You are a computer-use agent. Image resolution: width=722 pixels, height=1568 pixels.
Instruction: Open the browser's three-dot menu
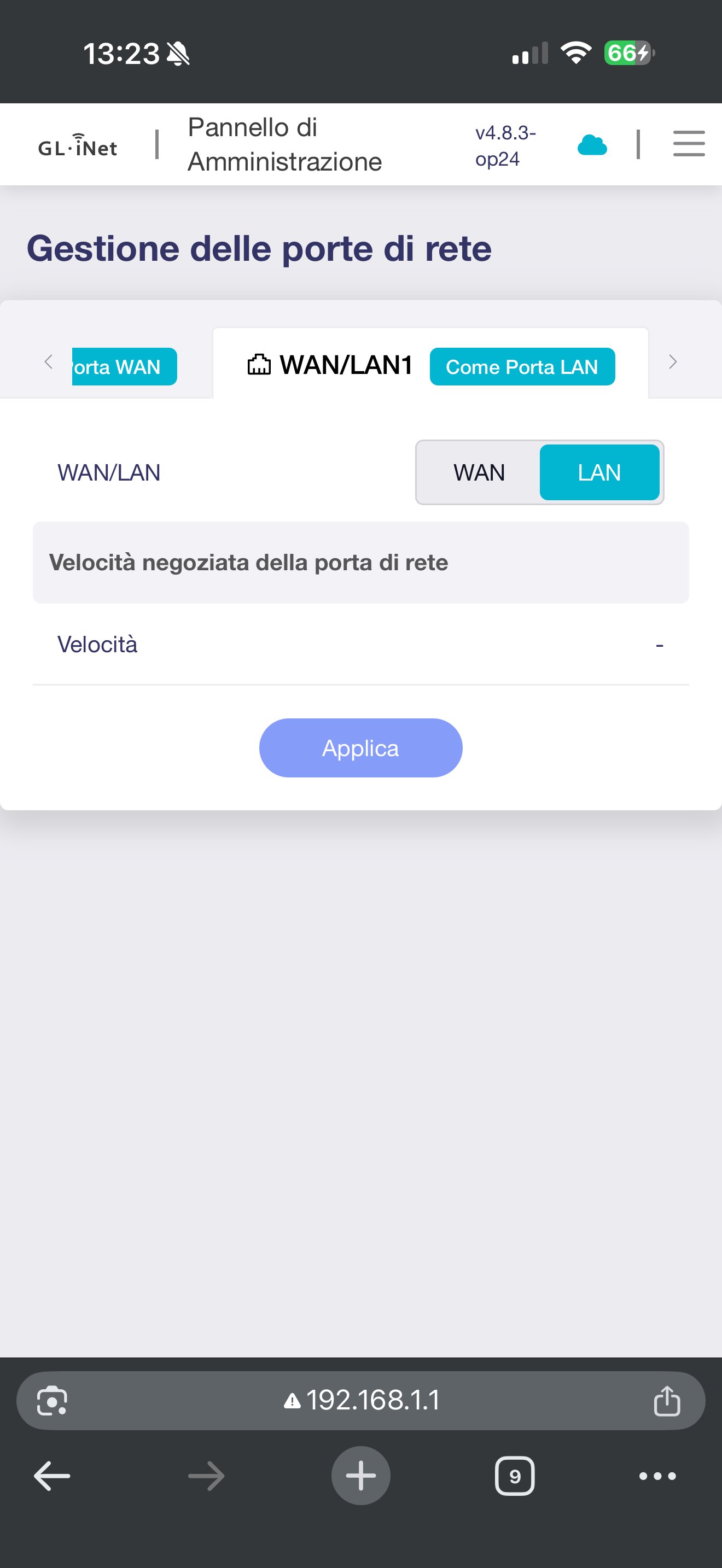657,1476
